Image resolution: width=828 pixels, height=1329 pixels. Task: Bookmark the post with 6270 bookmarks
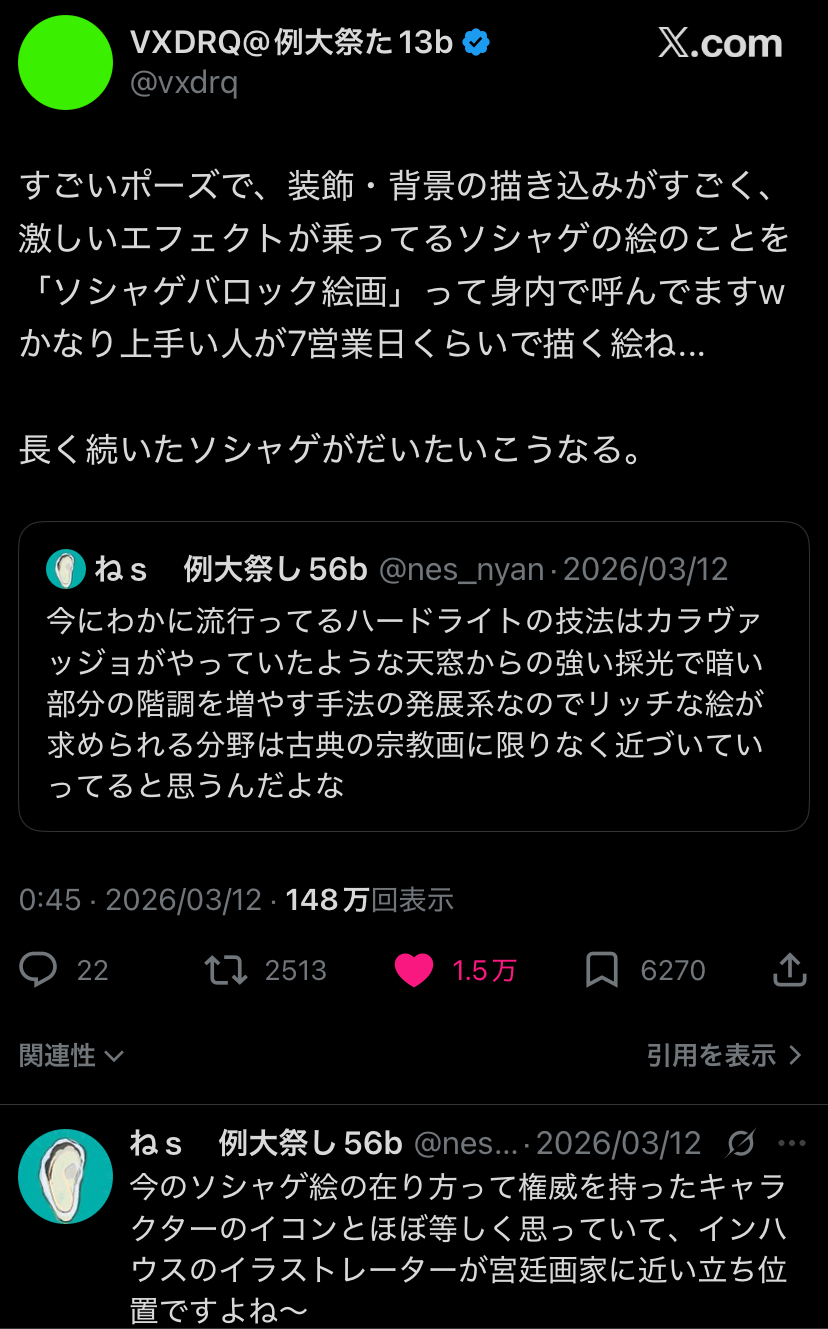[601, 969]
